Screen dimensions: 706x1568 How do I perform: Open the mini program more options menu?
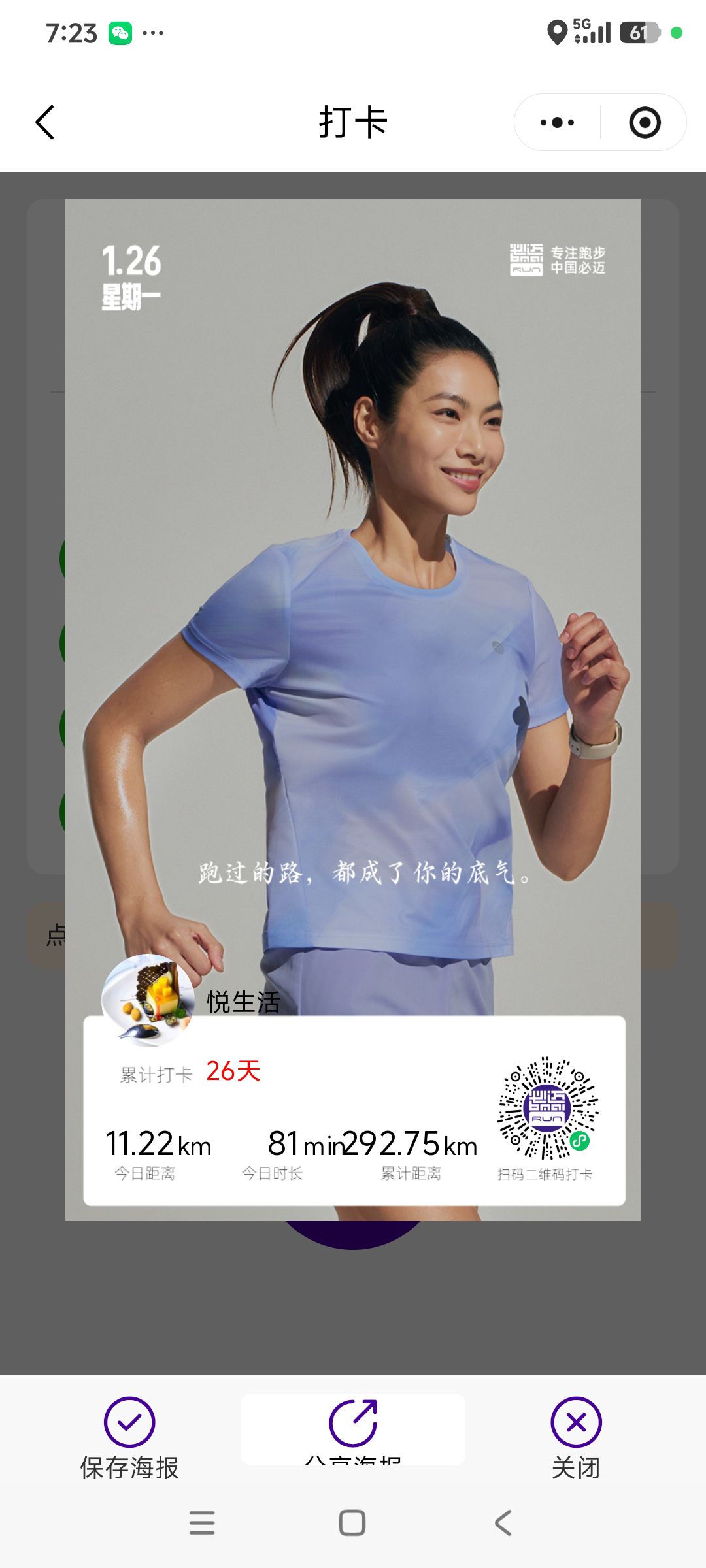pyautogui.click(x=557, y=122)
